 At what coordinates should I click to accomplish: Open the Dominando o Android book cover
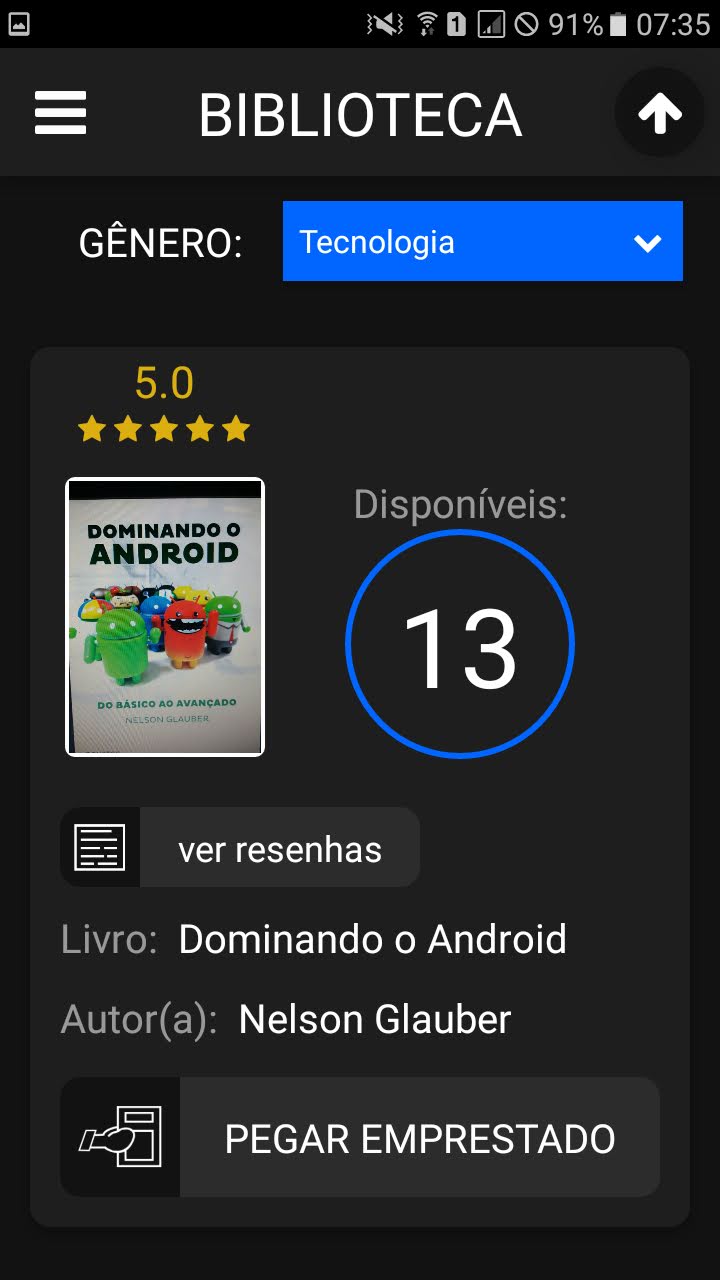pos(165,616)
